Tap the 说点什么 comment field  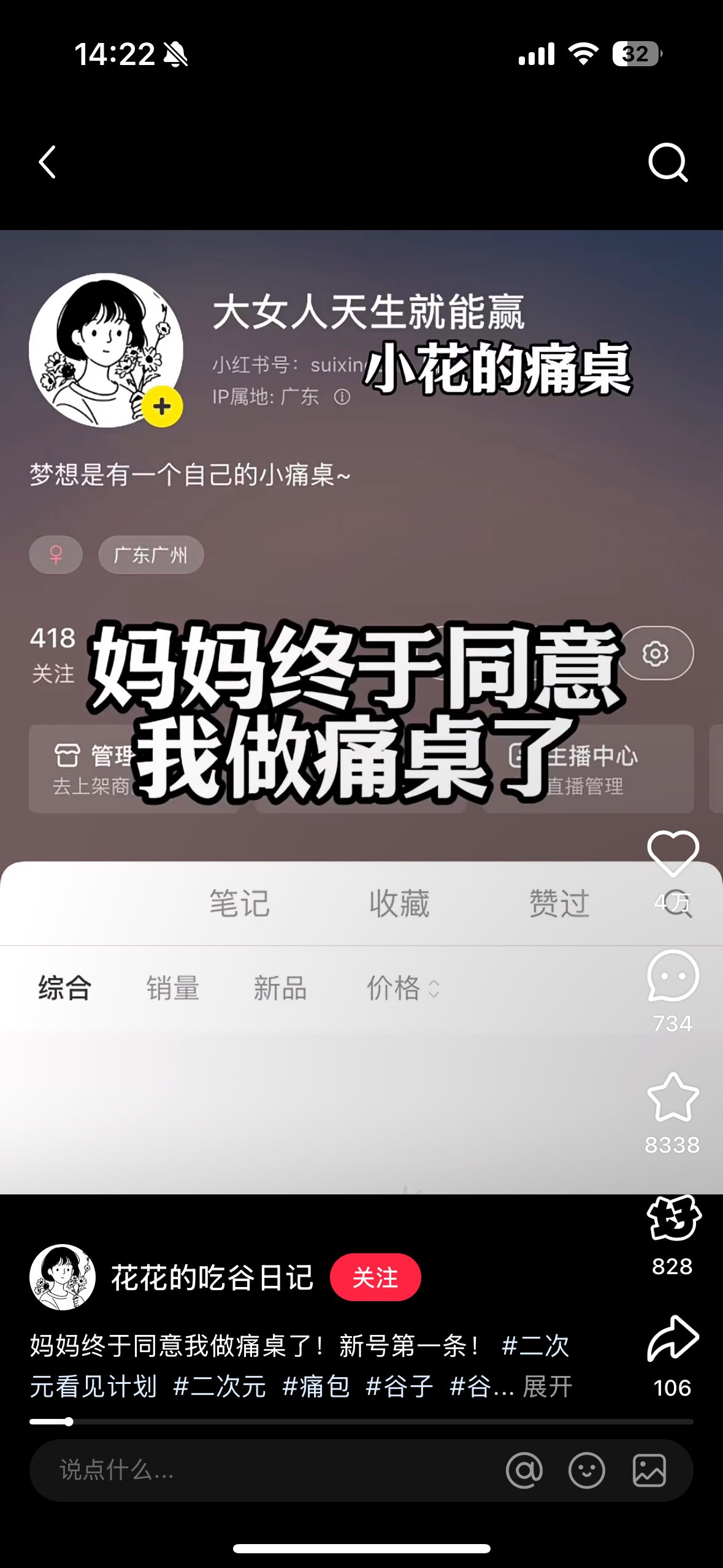245,1470
